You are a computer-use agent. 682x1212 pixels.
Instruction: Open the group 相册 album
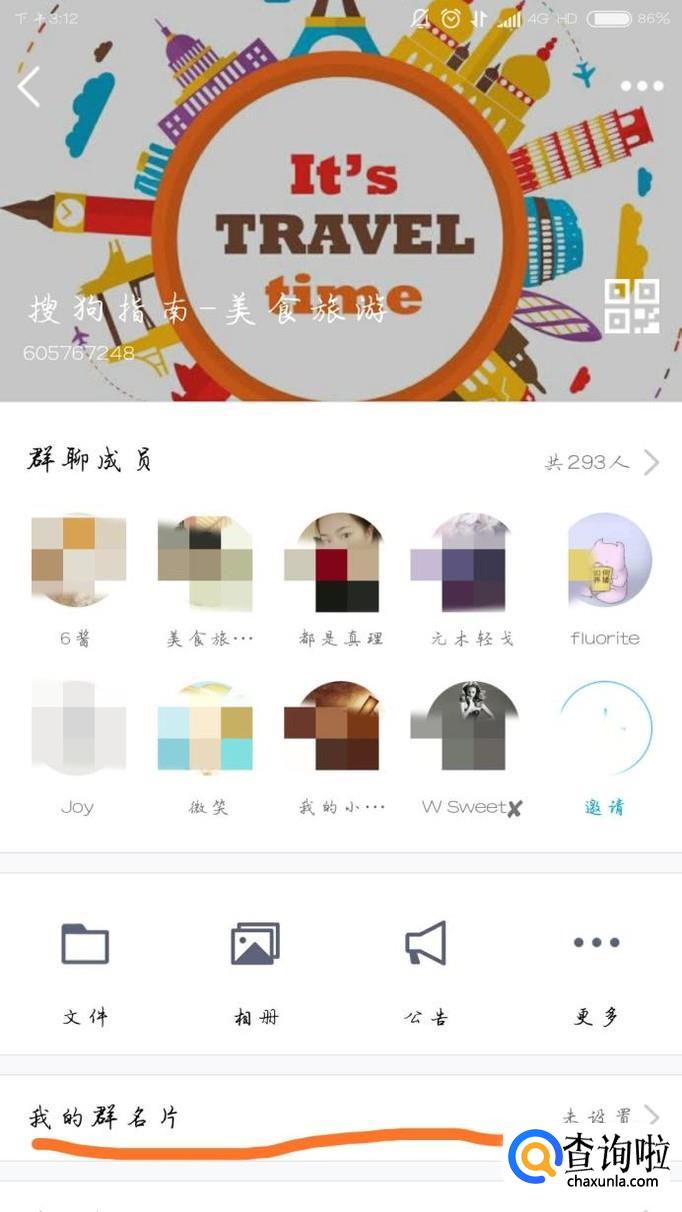pyautogui.click(x=255, y=965)
